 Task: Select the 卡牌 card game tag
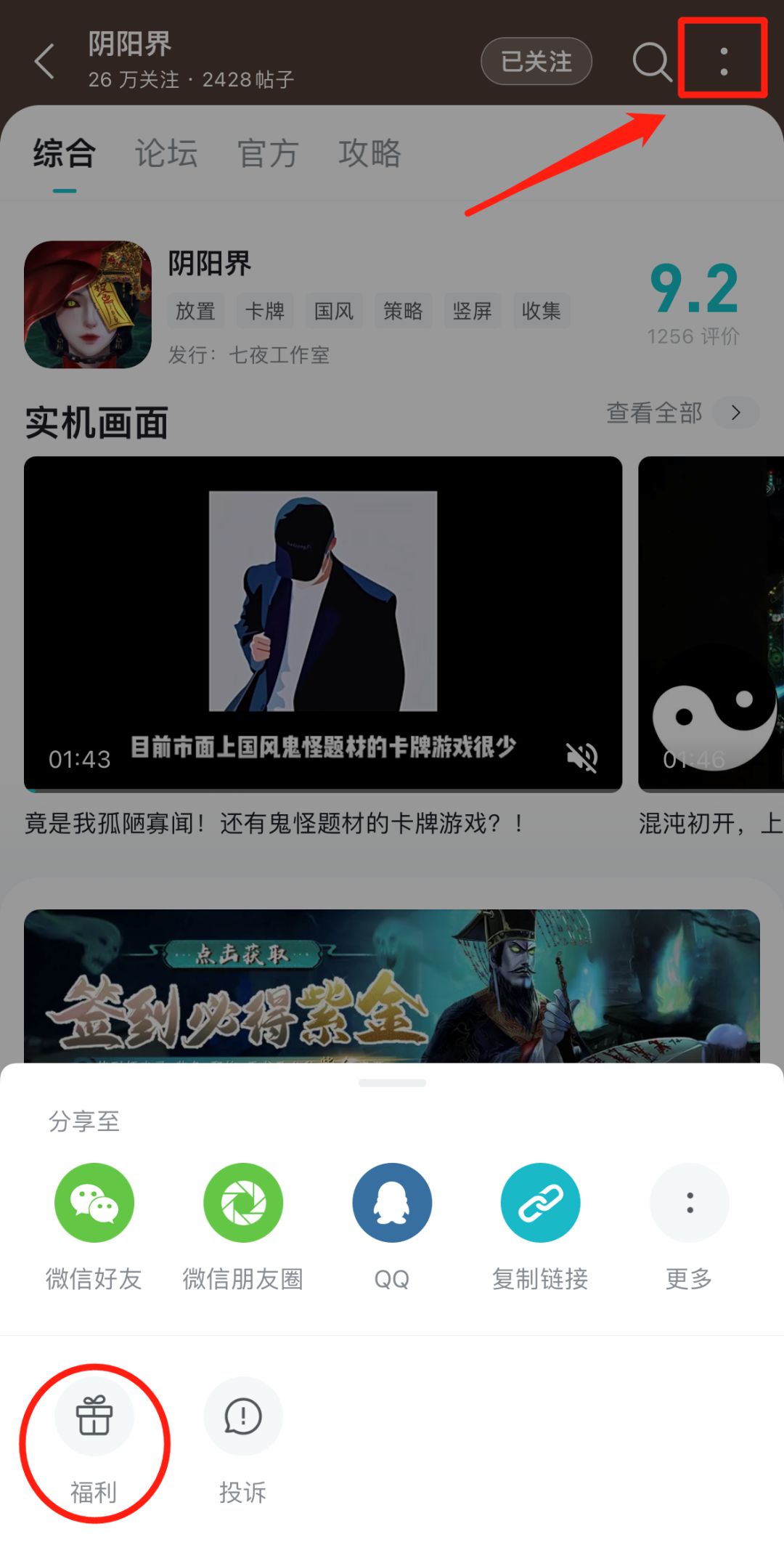point(264,310)
